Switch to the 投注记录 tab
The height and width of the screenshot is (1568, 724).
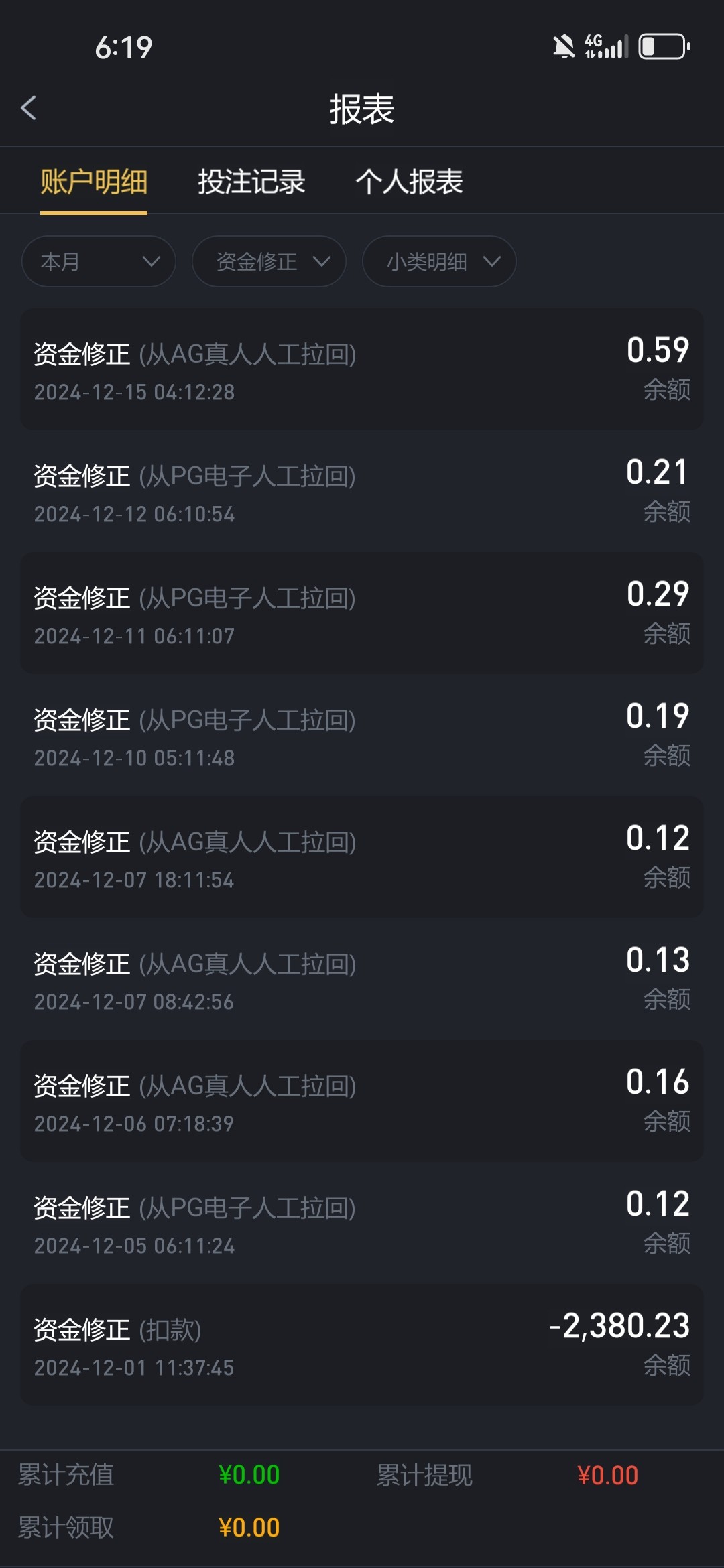[x=251, y=182]
